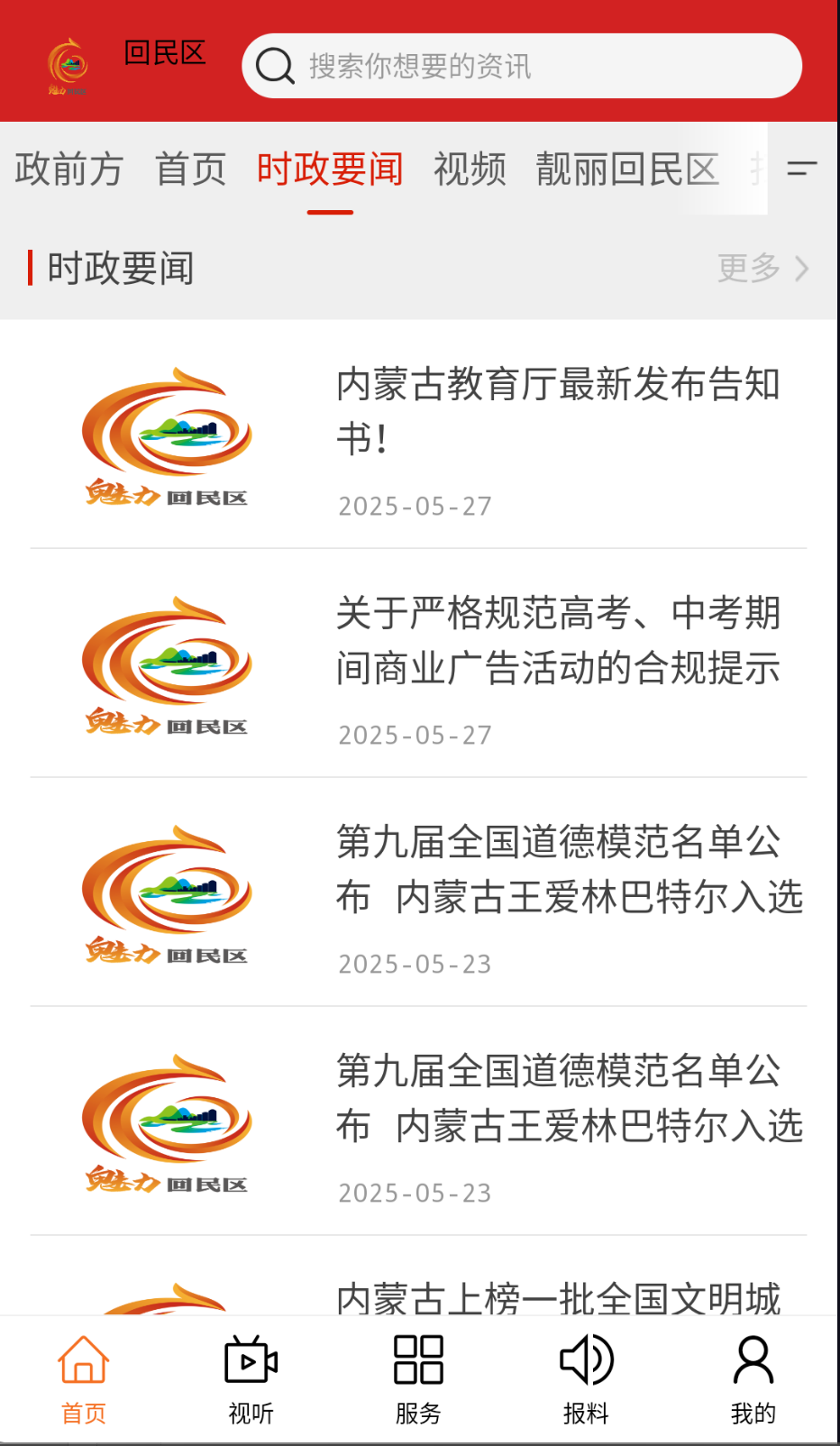Screen dimensions: 840x1446
Task: Open the 时政要闻 section header
Action: [x=121, y=268]
